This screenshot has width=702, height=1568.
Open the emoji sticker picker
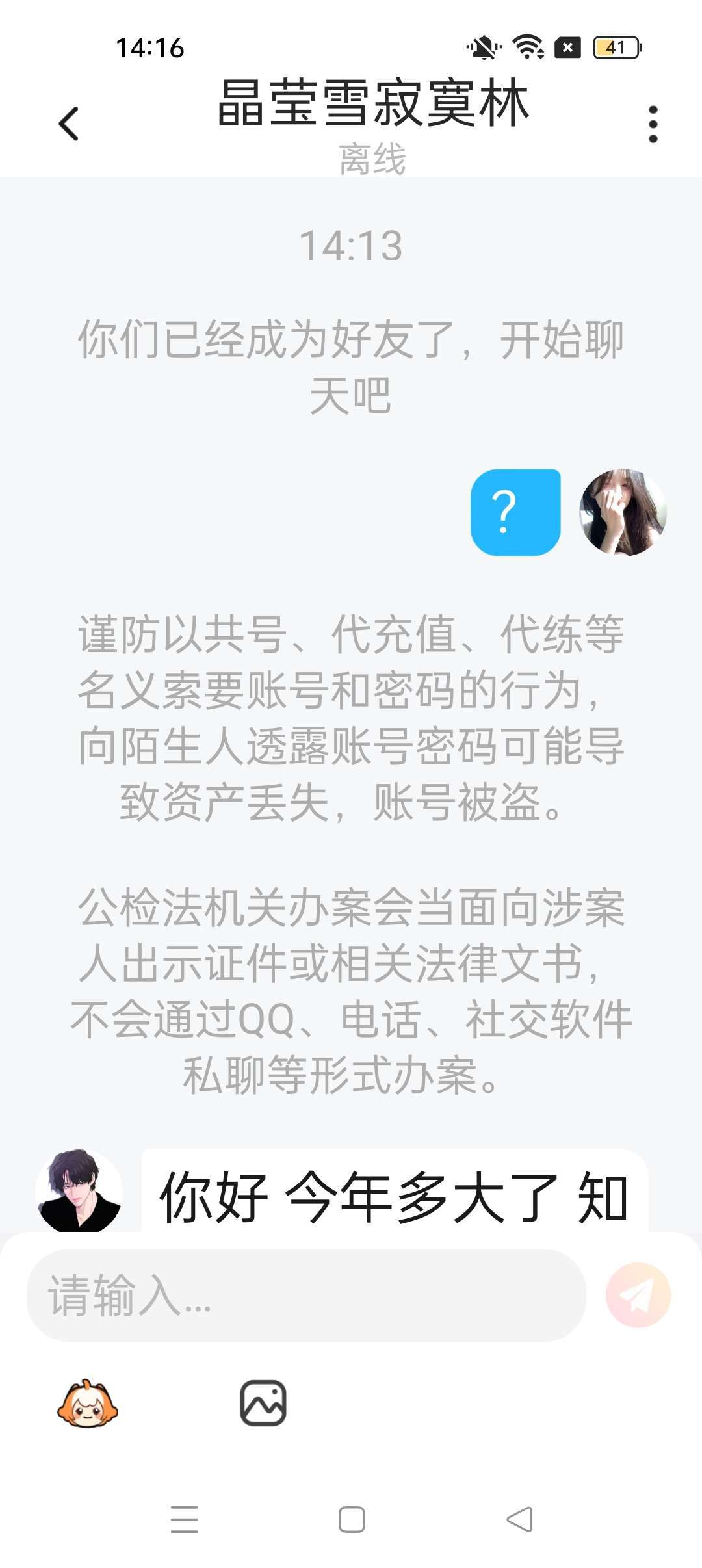(88, 1403)
